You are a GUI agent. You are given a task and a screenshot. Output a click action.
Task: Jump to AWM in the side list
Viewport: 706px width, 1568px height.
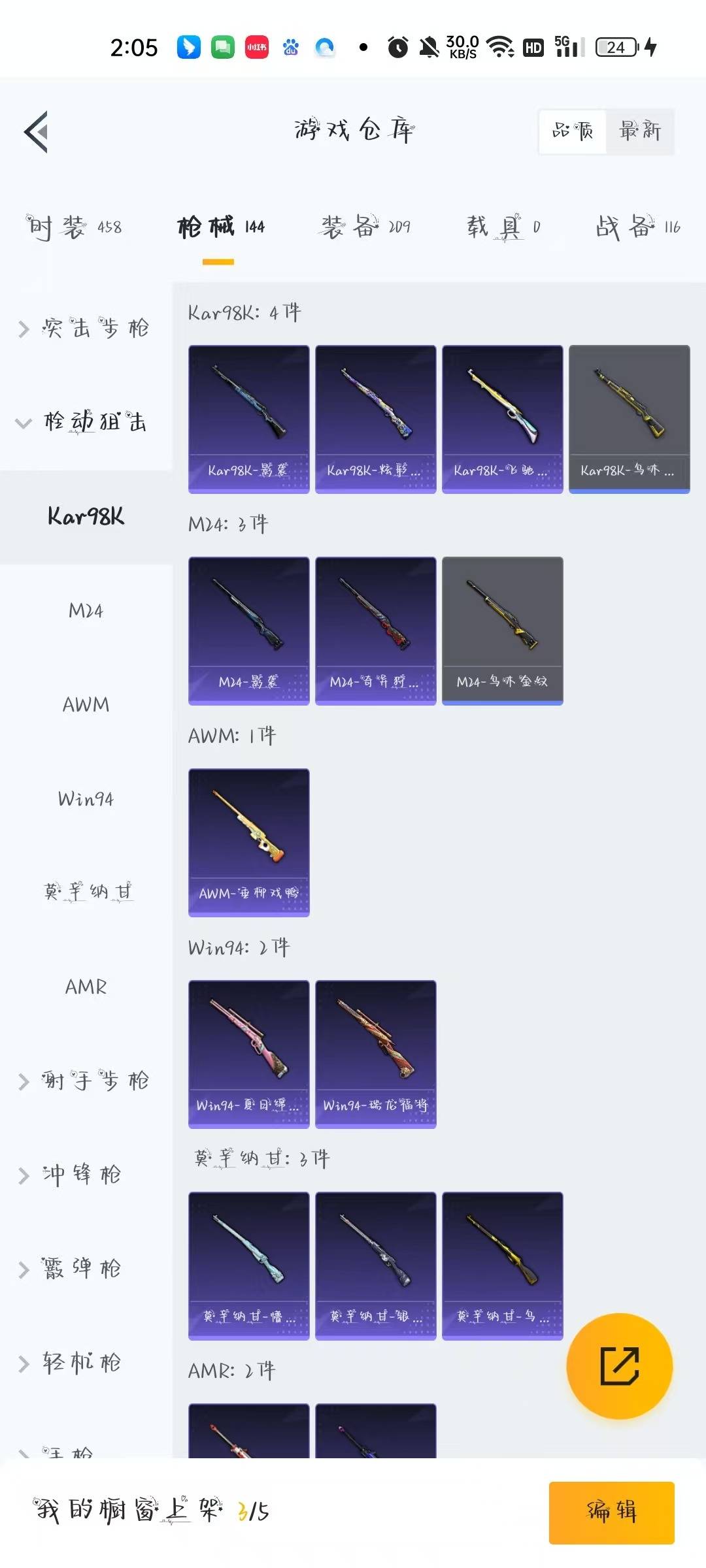(x=86, y=705)
